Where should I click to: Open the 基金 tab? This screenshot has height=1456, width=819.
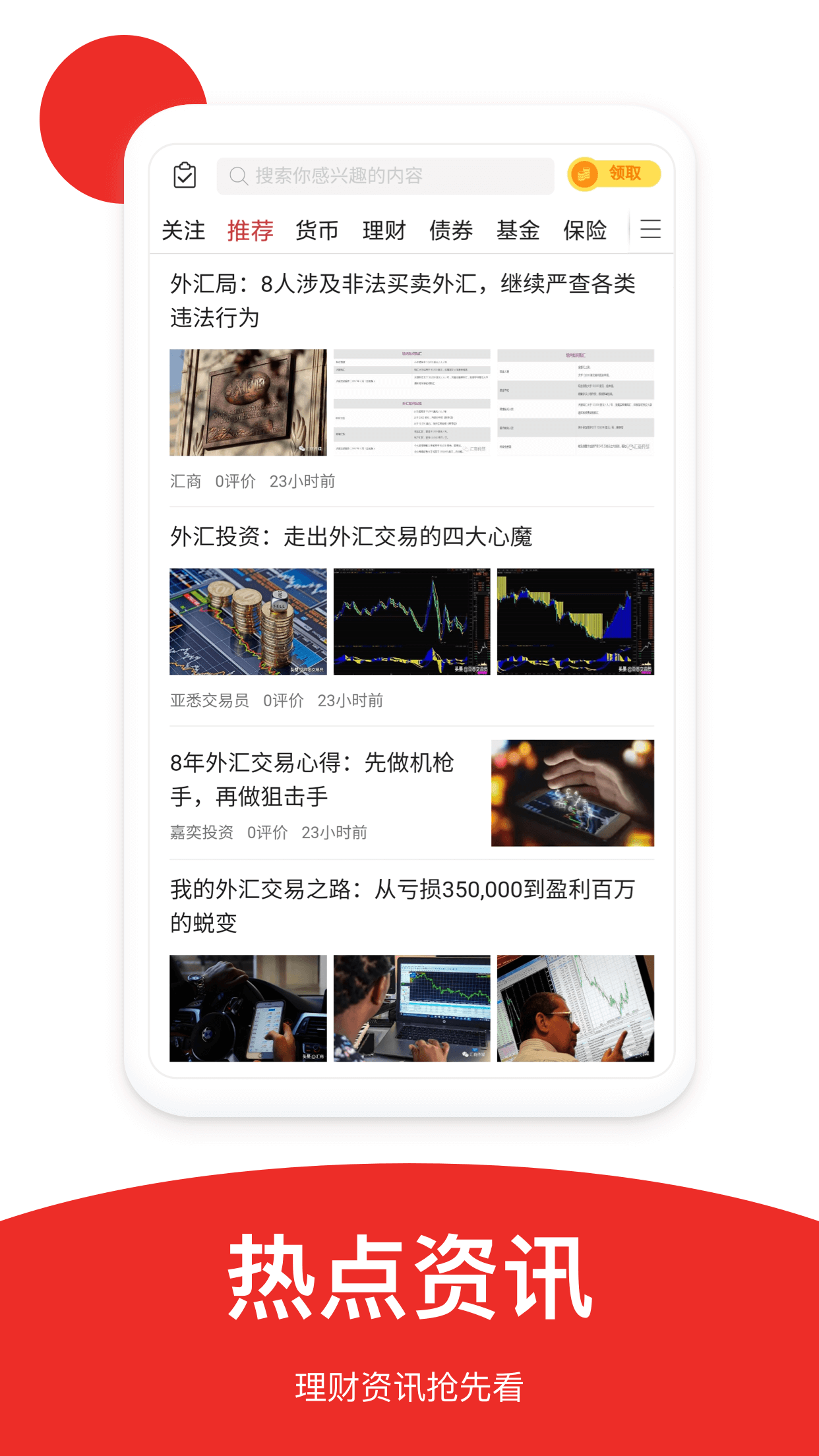pyautogui.click(x=519, y=230)
